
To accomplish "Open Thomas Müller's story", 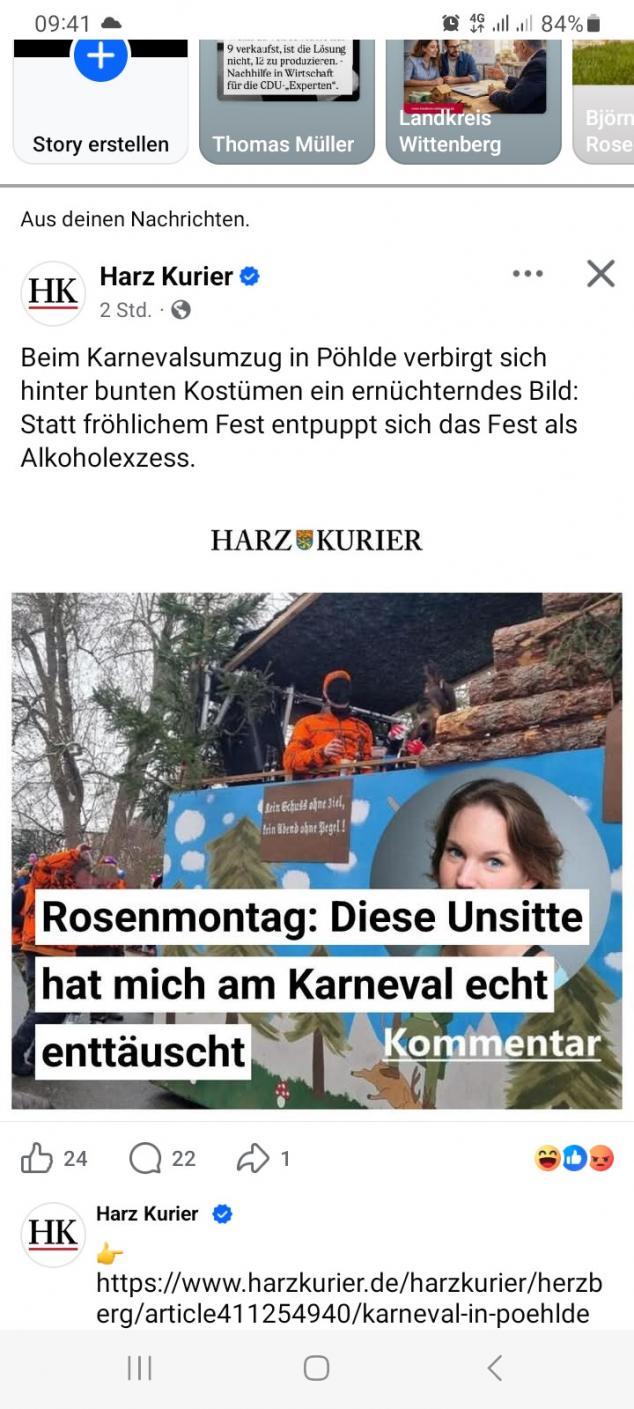I will pos(283,100).
